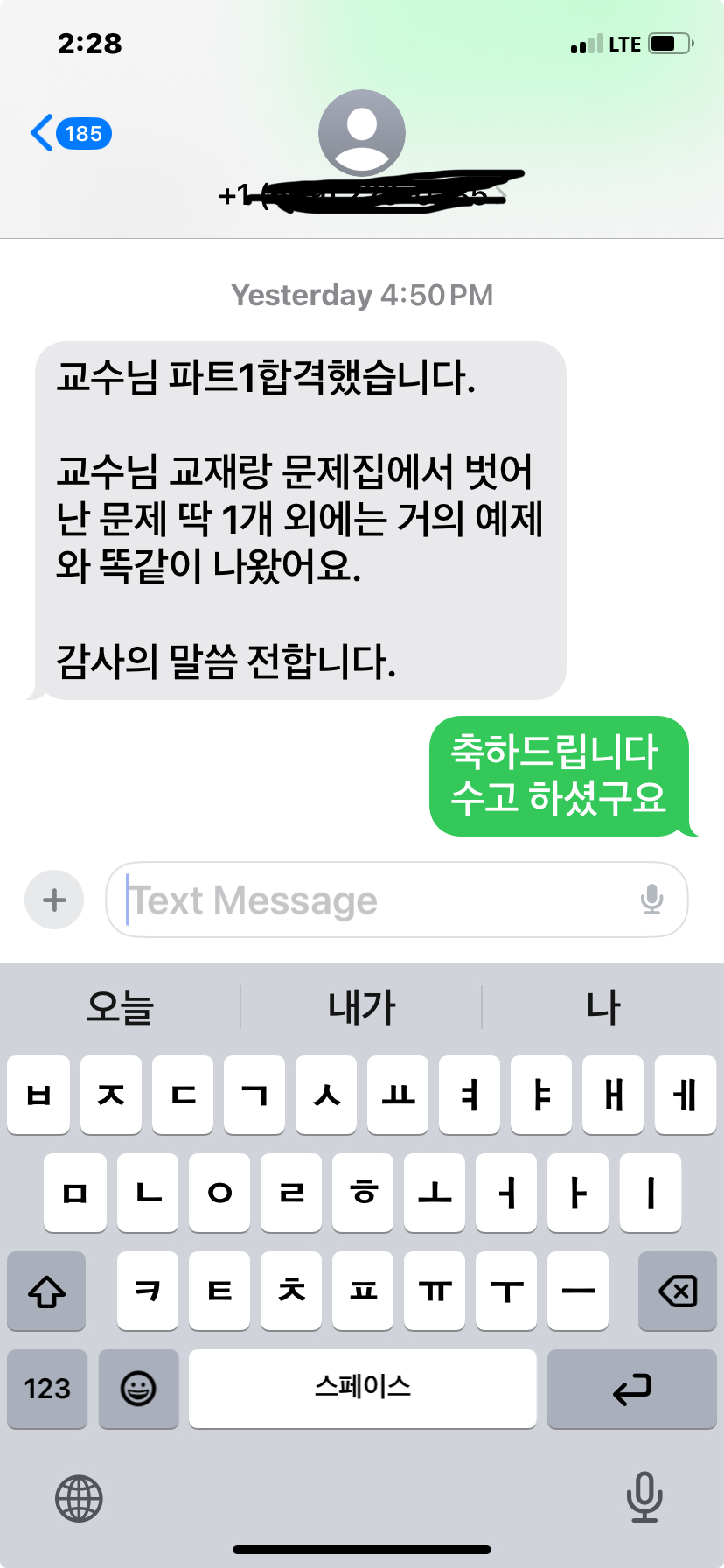Switch keyboard language with the globe icon

(79, 1498)
